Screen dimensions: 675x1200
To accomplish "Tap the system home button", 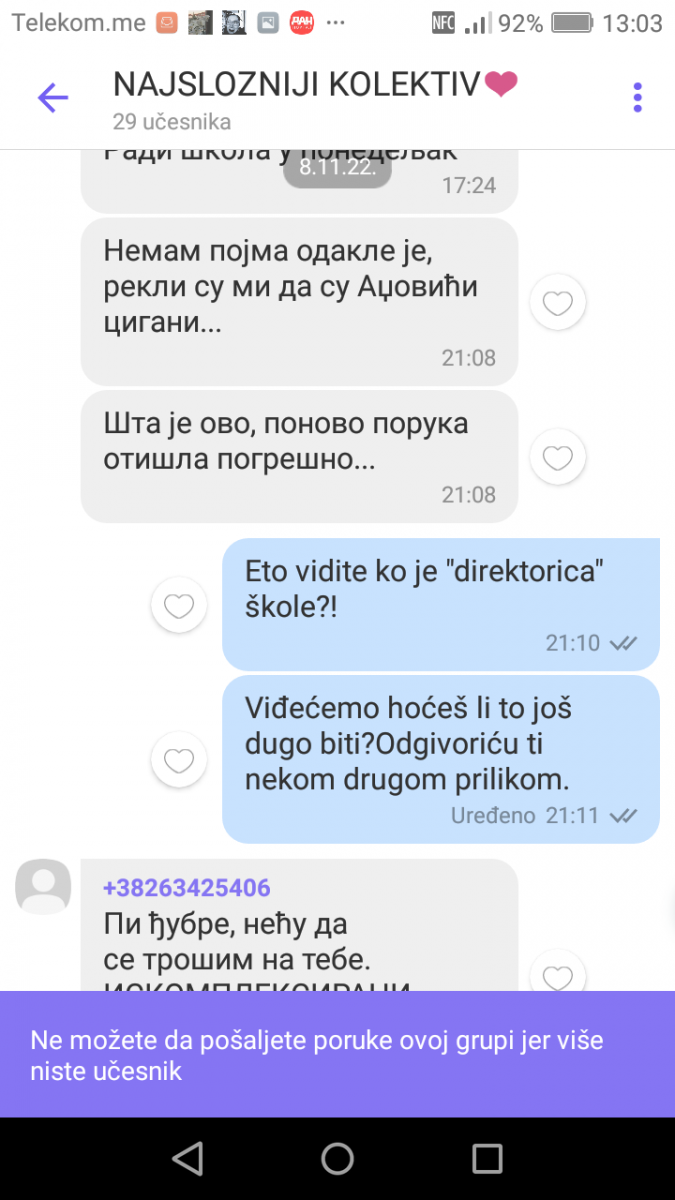I will (337, 1158).
